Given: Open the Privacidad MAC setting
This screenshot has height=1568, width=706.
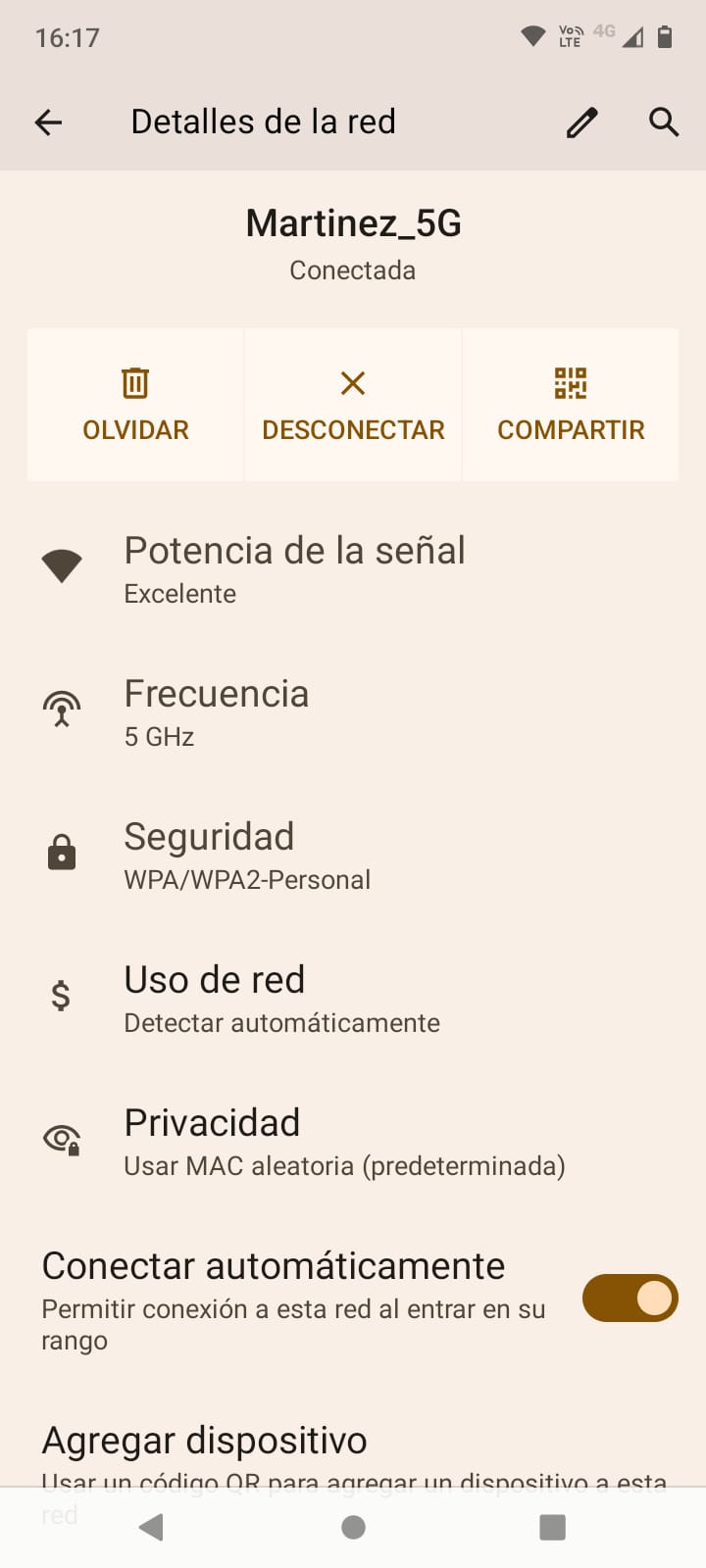Looking at the screenshot, I should point(343,1142).
